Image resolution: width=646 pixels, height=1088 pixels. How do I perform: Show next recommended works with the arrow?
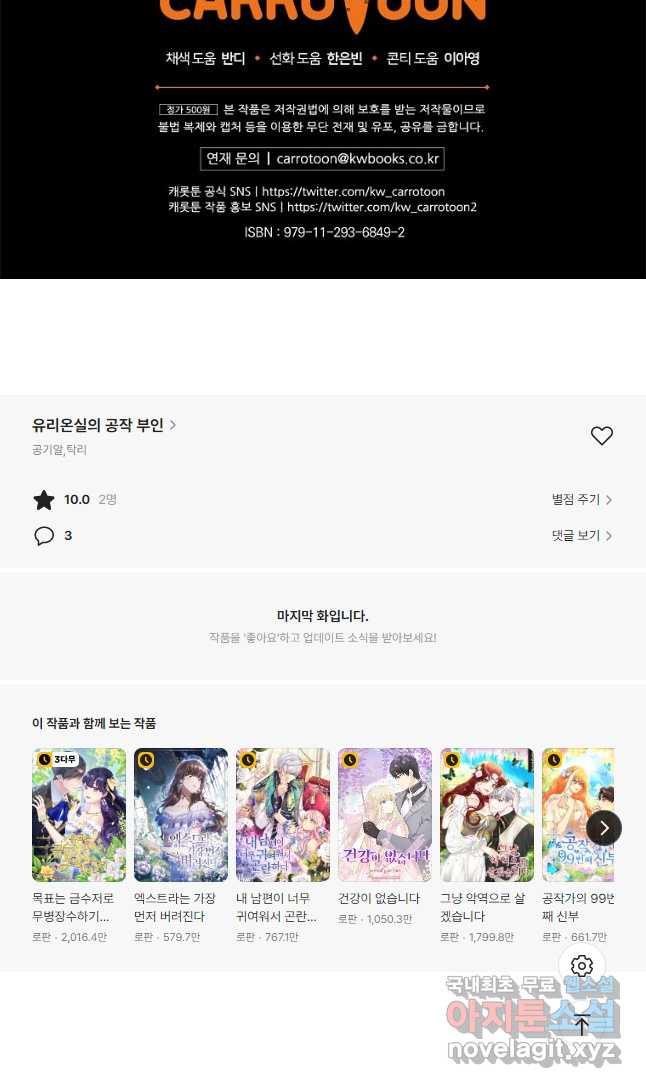point(603,828)
